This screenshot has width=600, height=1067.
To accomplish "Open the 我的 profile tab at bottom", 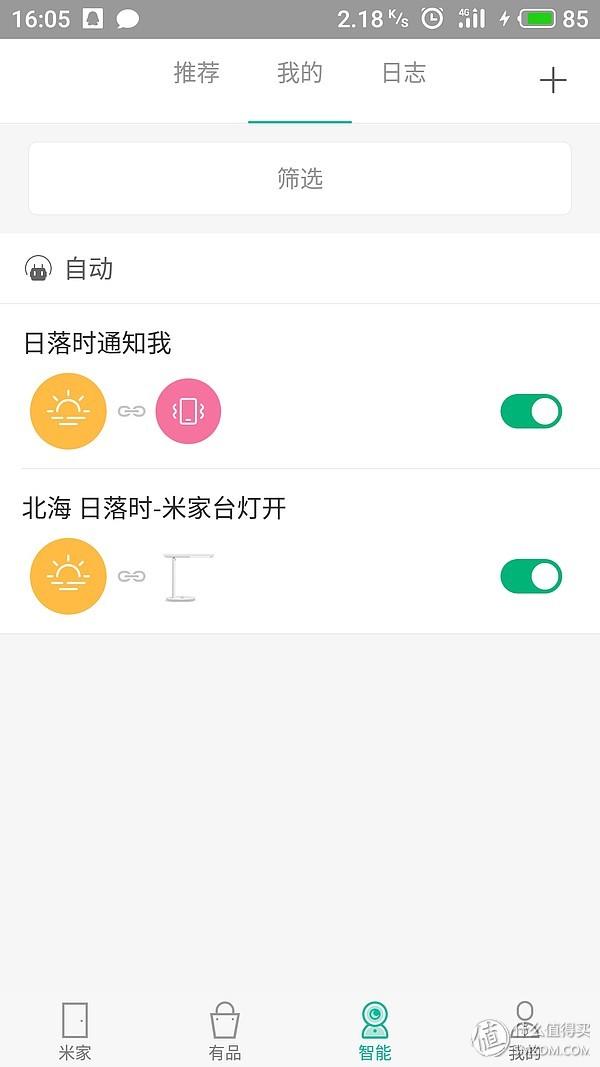I will [524, 1030].
